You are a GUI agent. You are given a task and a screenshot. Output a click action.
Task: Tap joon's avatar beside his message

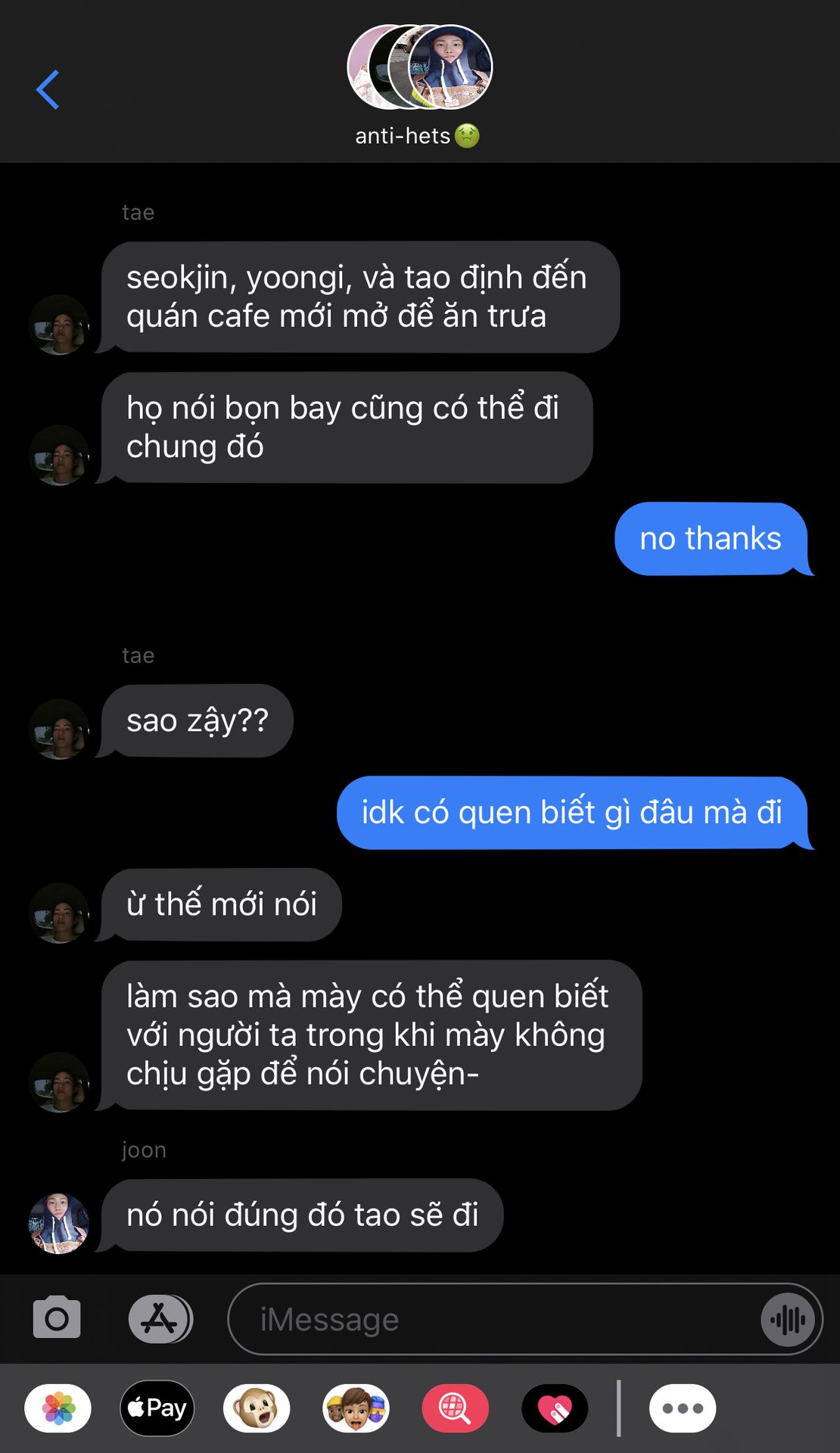click(x=59, y=1223)
